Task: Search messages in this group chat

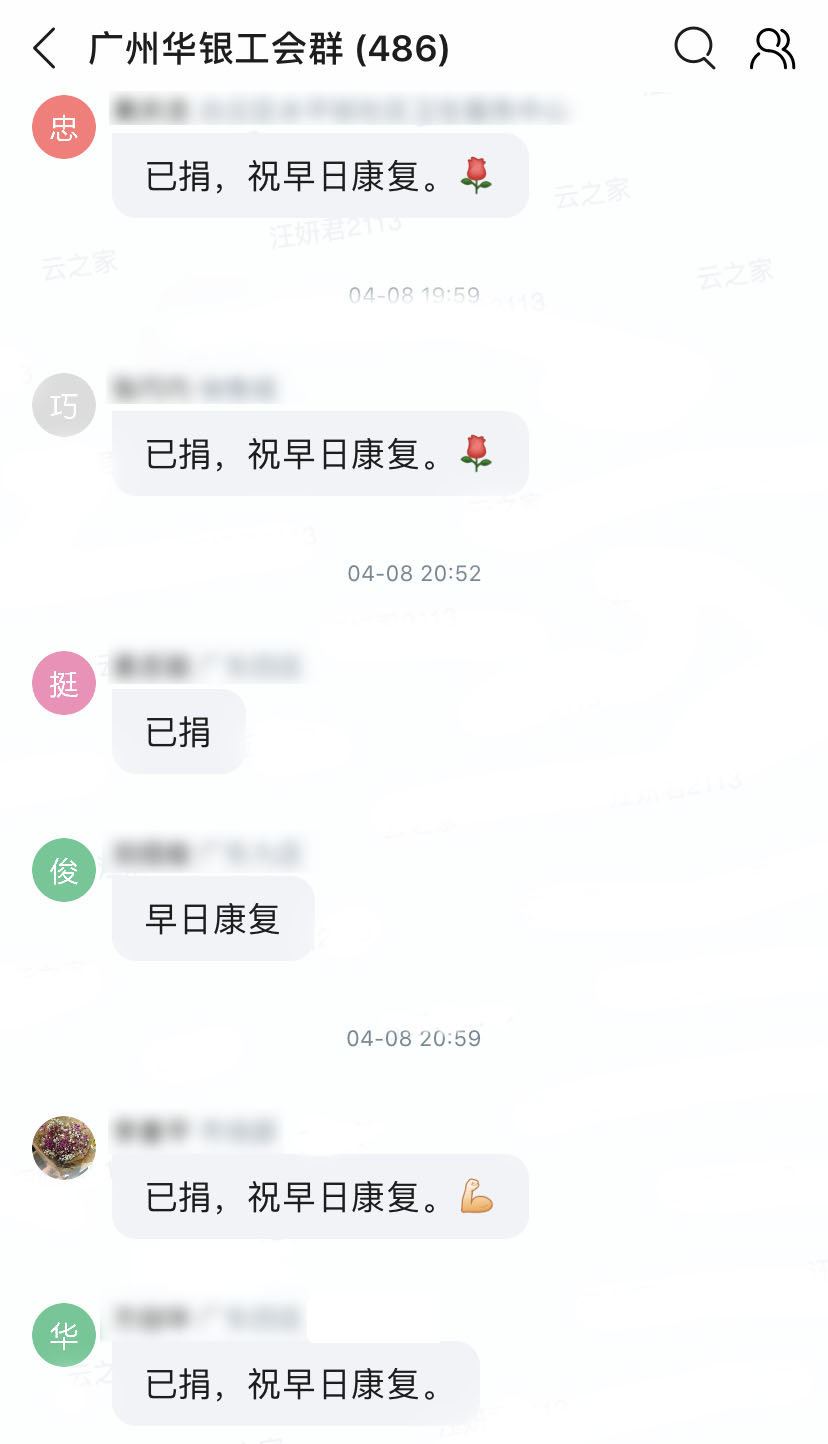Action: pyautogui.click(x=694, y=48)
